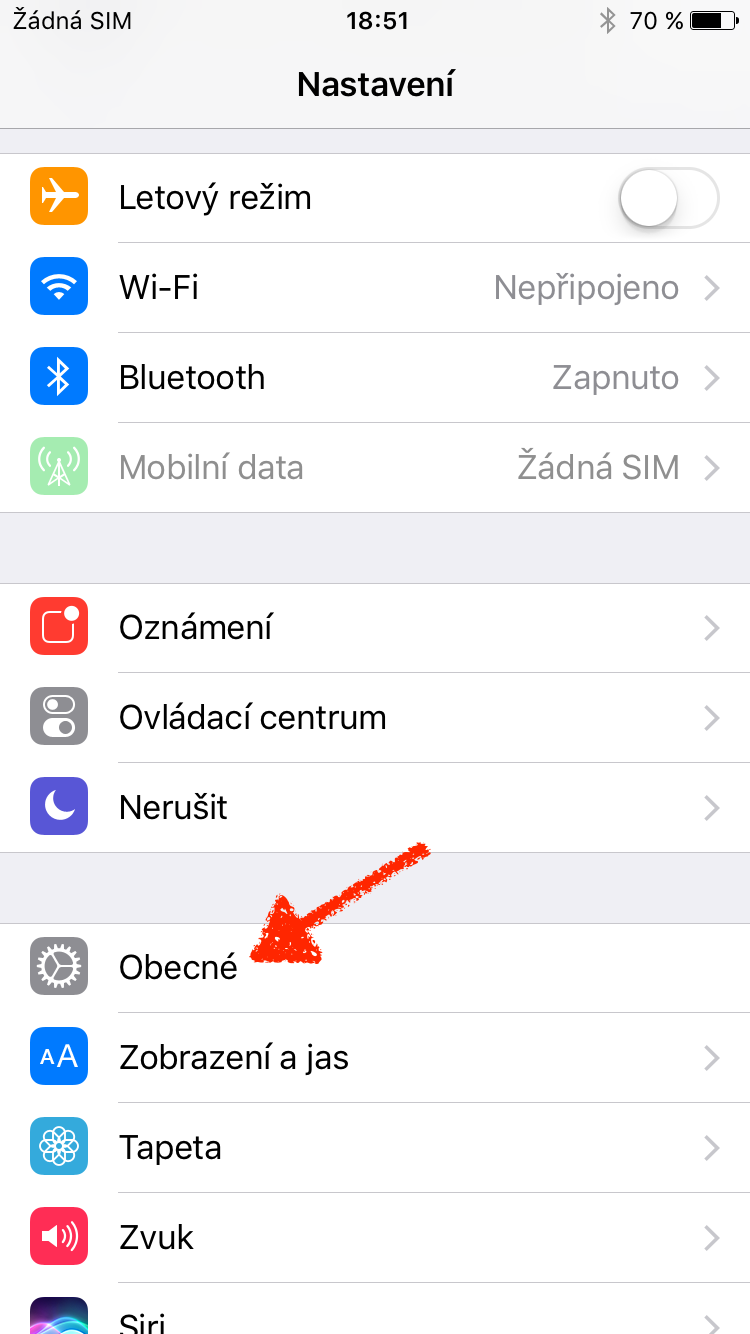The height and width of the screenshot is (1334, 750).
Task: Open Zvuk settings
Action: tap(375, 1238)
